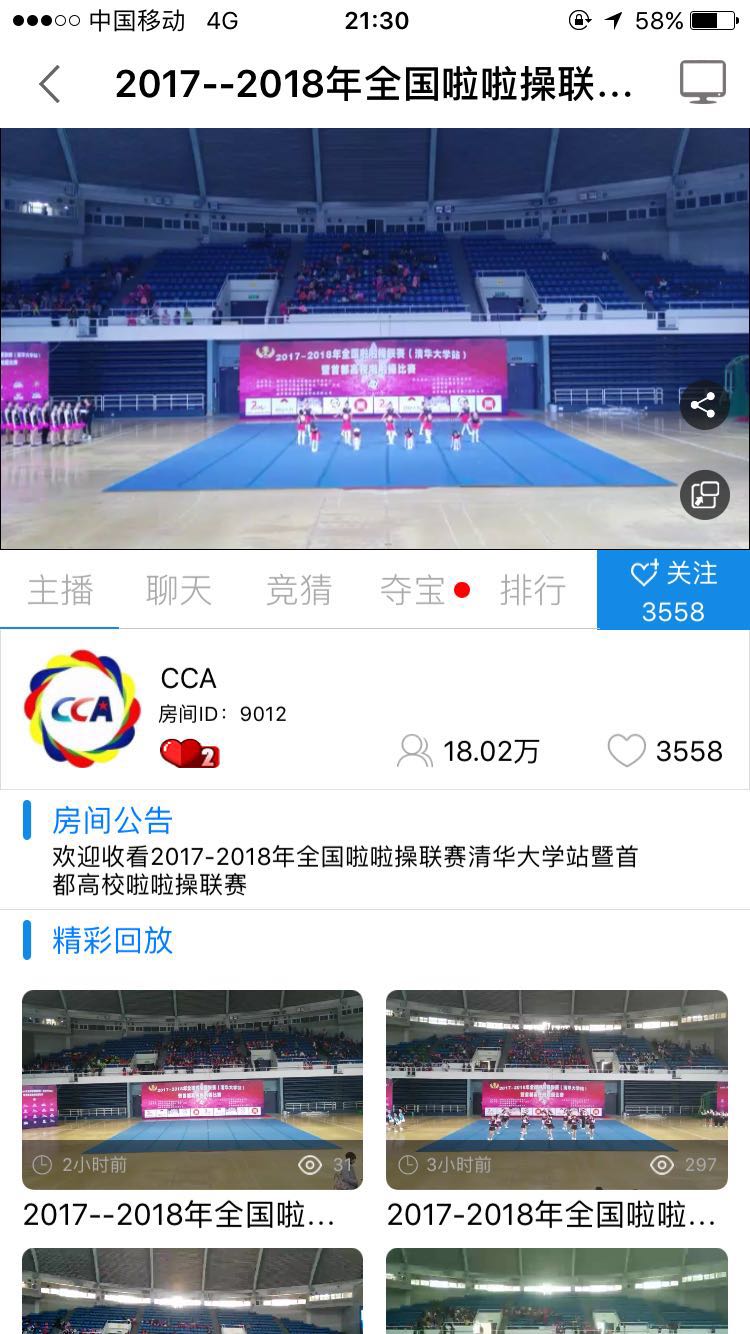Select the 夺宝 tab

413,590
